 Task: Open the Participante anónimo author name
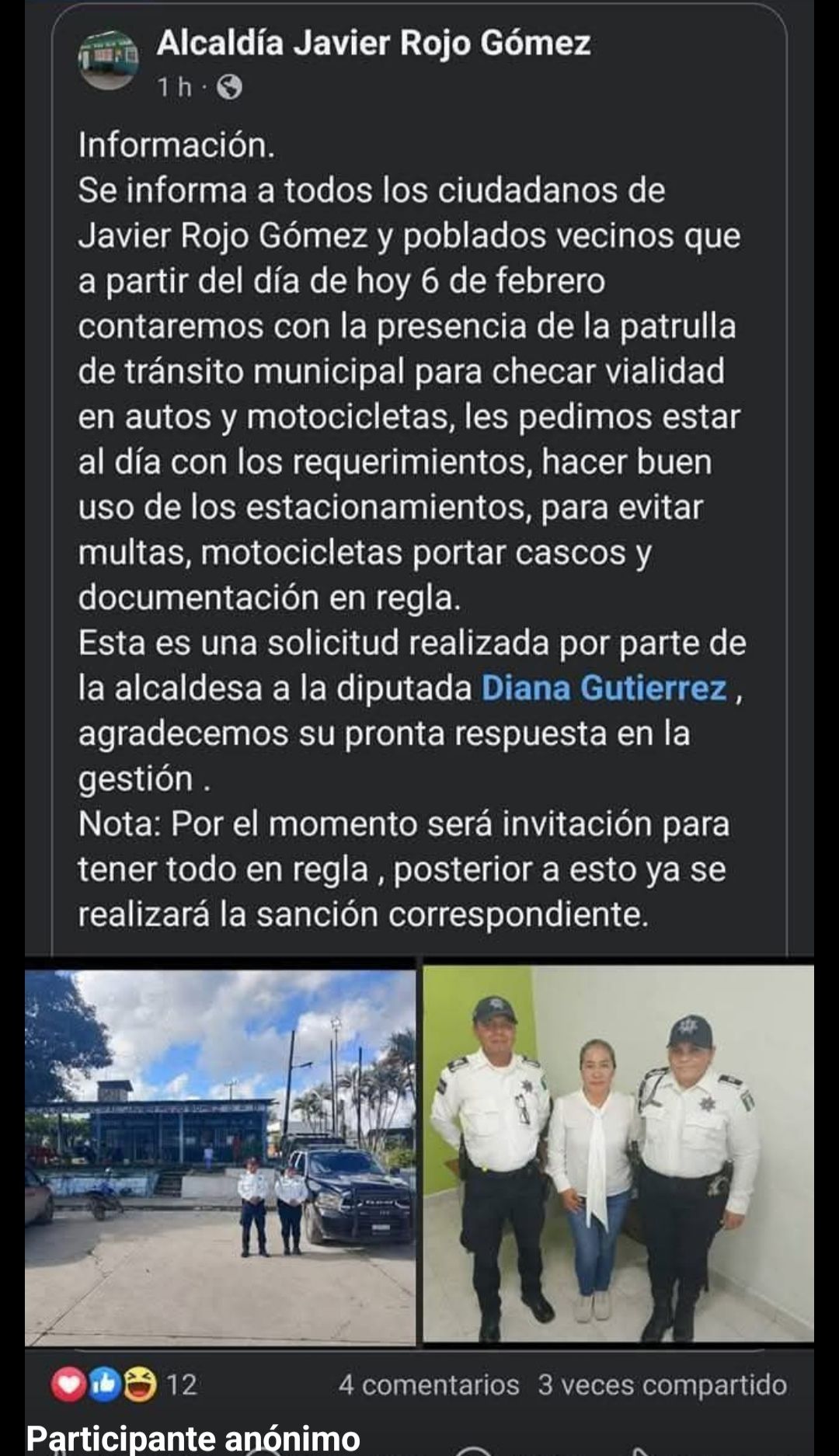[193, 1437]
